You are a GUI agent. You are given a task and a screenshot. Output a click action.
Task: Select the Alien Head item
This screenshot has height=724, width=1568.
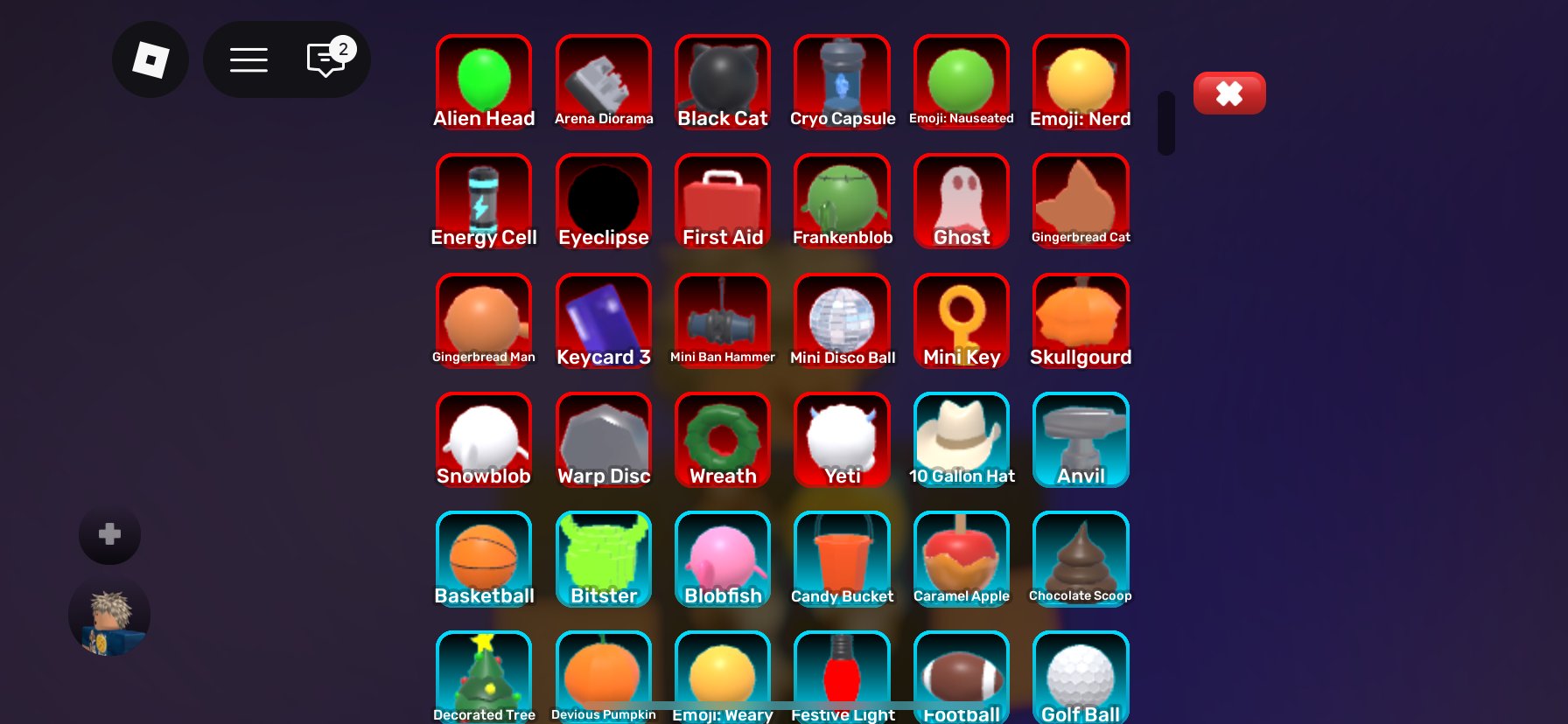tap(484, 82)
